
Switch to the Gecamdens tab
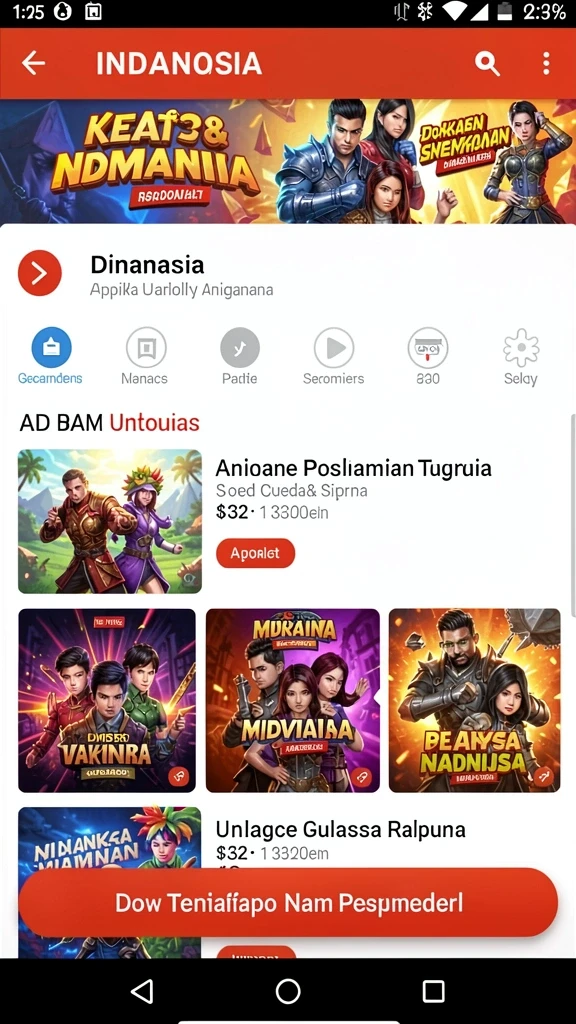[x=51, y=356]
